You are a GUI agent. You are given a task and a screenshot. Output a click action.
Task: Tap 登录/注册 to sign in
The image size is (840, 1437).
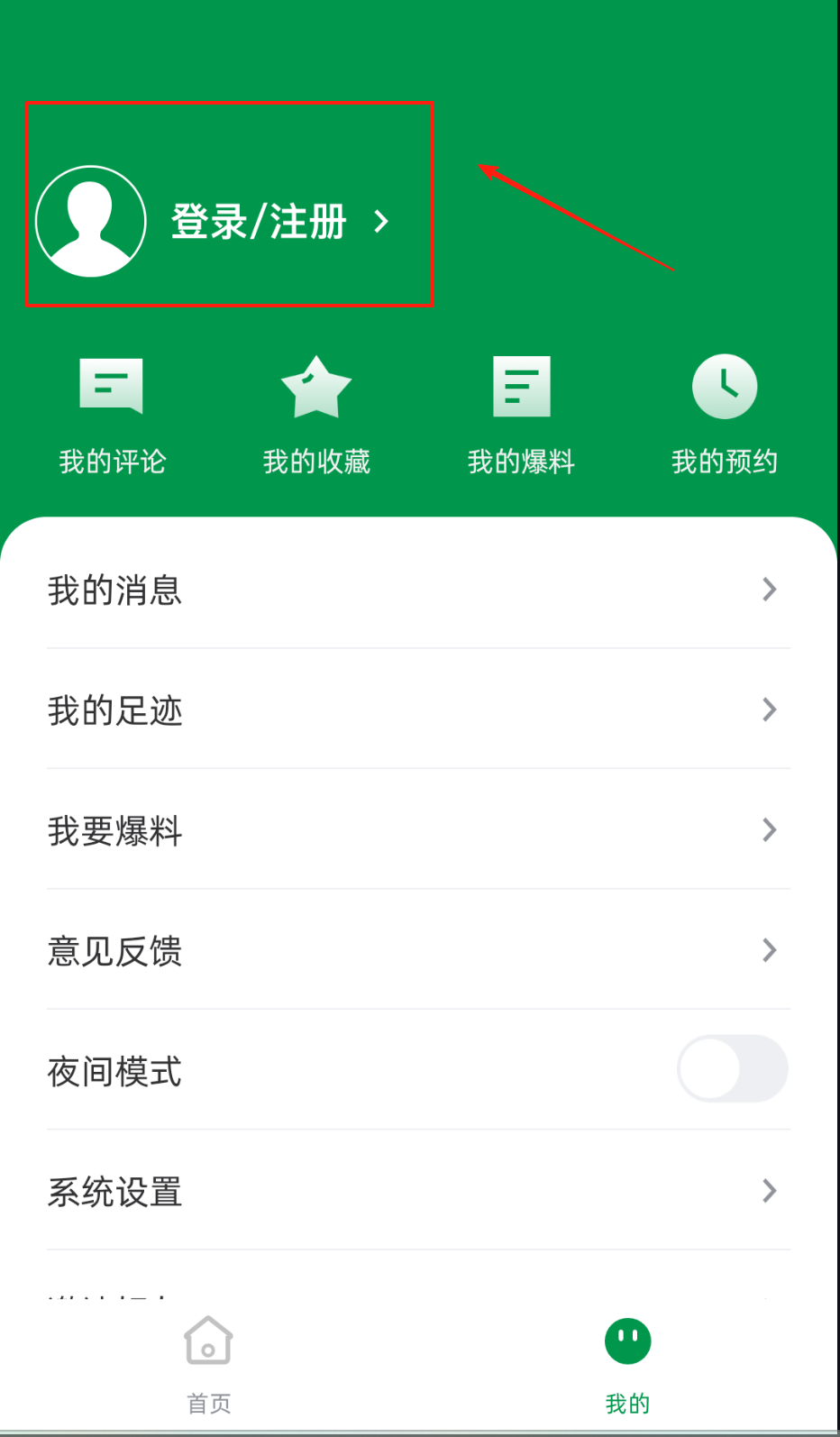point(260,222)
